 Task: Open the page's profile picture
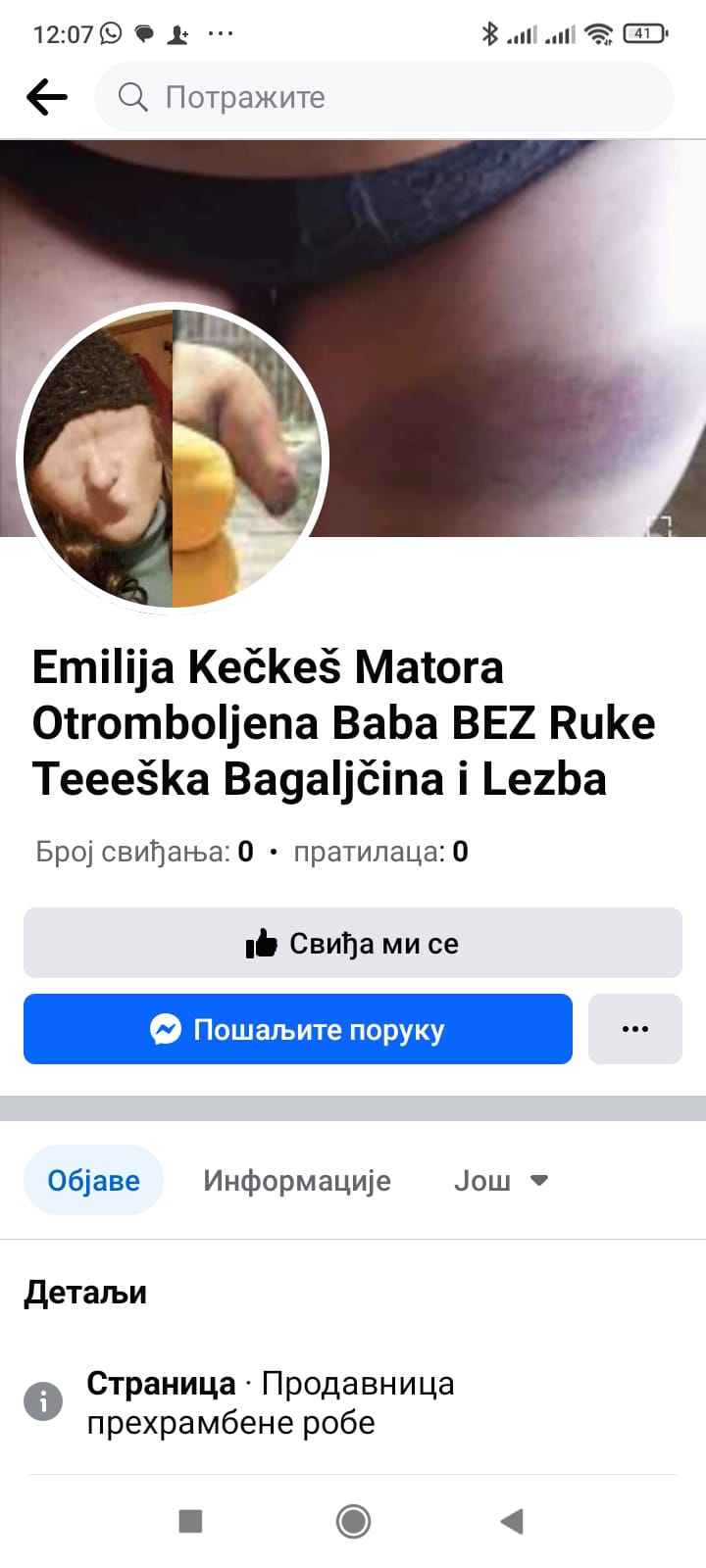tap(173, 459)
